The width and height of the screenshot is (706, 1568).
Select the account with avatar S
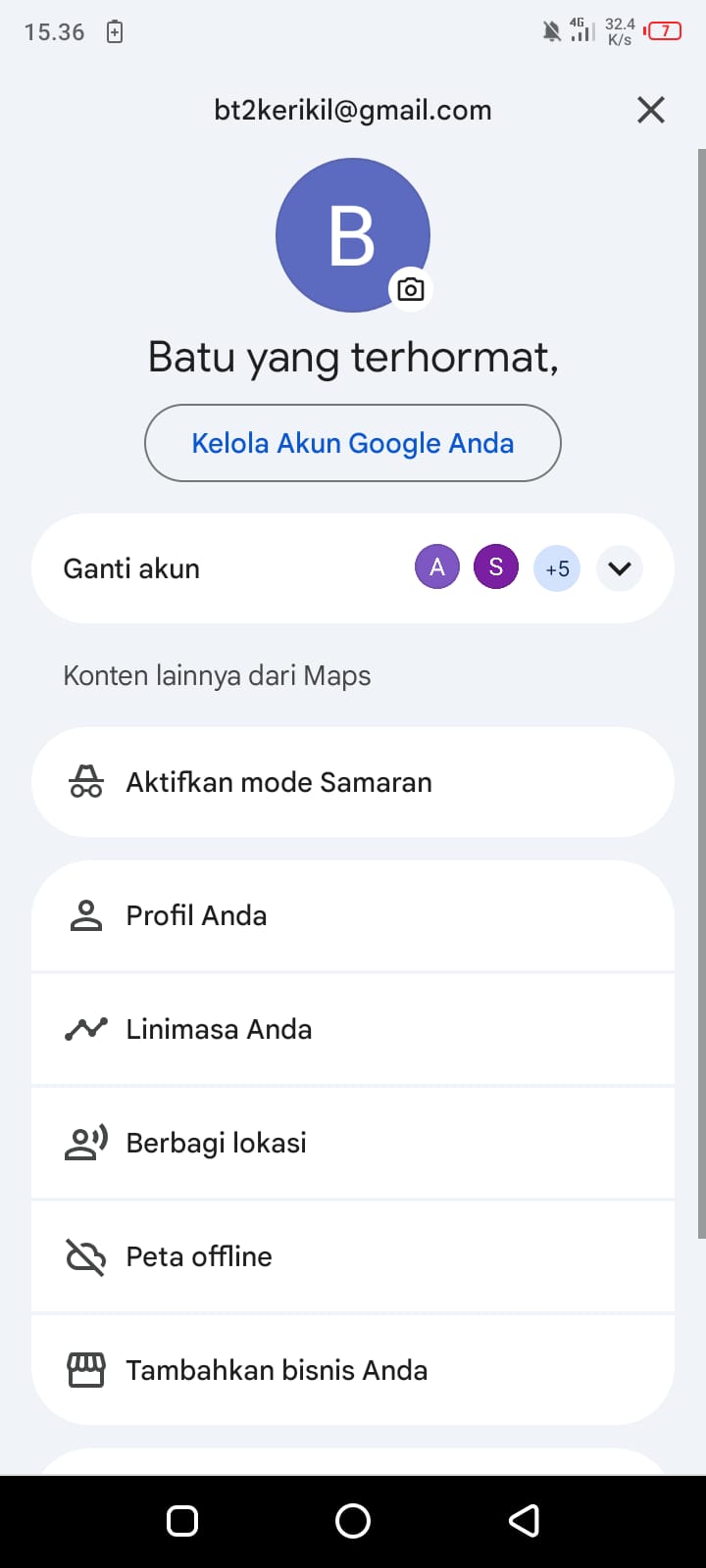pos(496,567)
